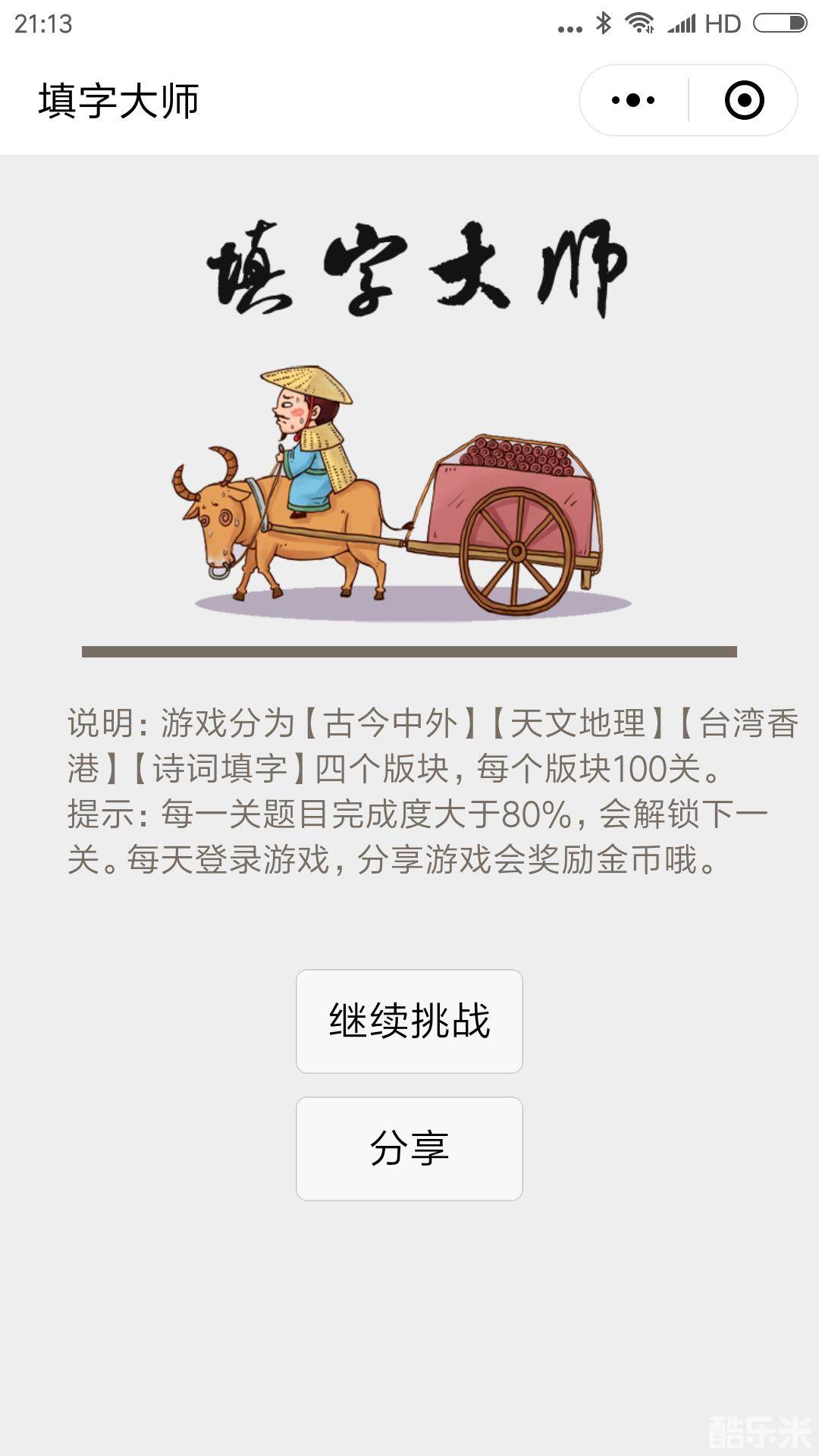Tap the circular exit mini-program icon

tap(744, 99)
